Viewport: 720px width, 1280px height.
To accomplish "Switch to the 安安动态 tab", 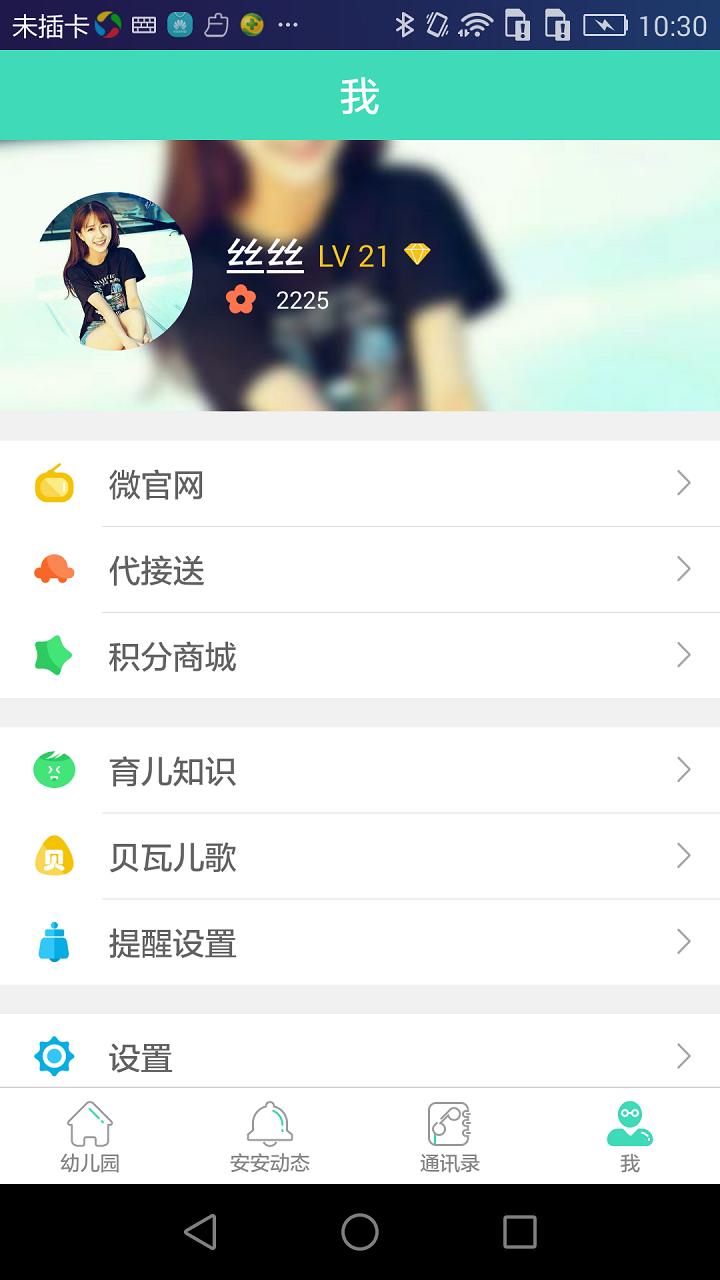I will (270, 1136).
